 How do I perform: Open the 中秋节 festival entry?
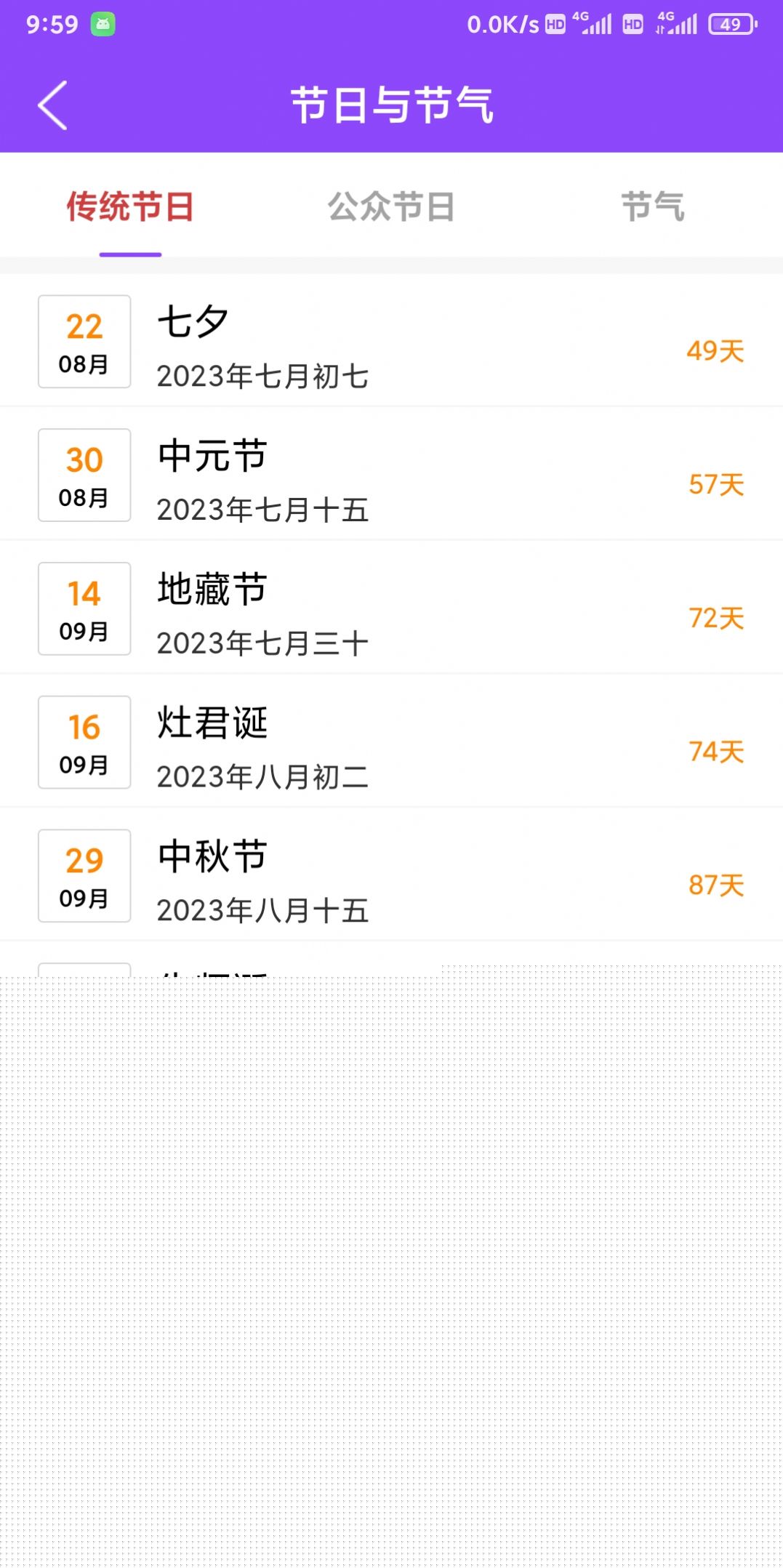pos(391,876)
